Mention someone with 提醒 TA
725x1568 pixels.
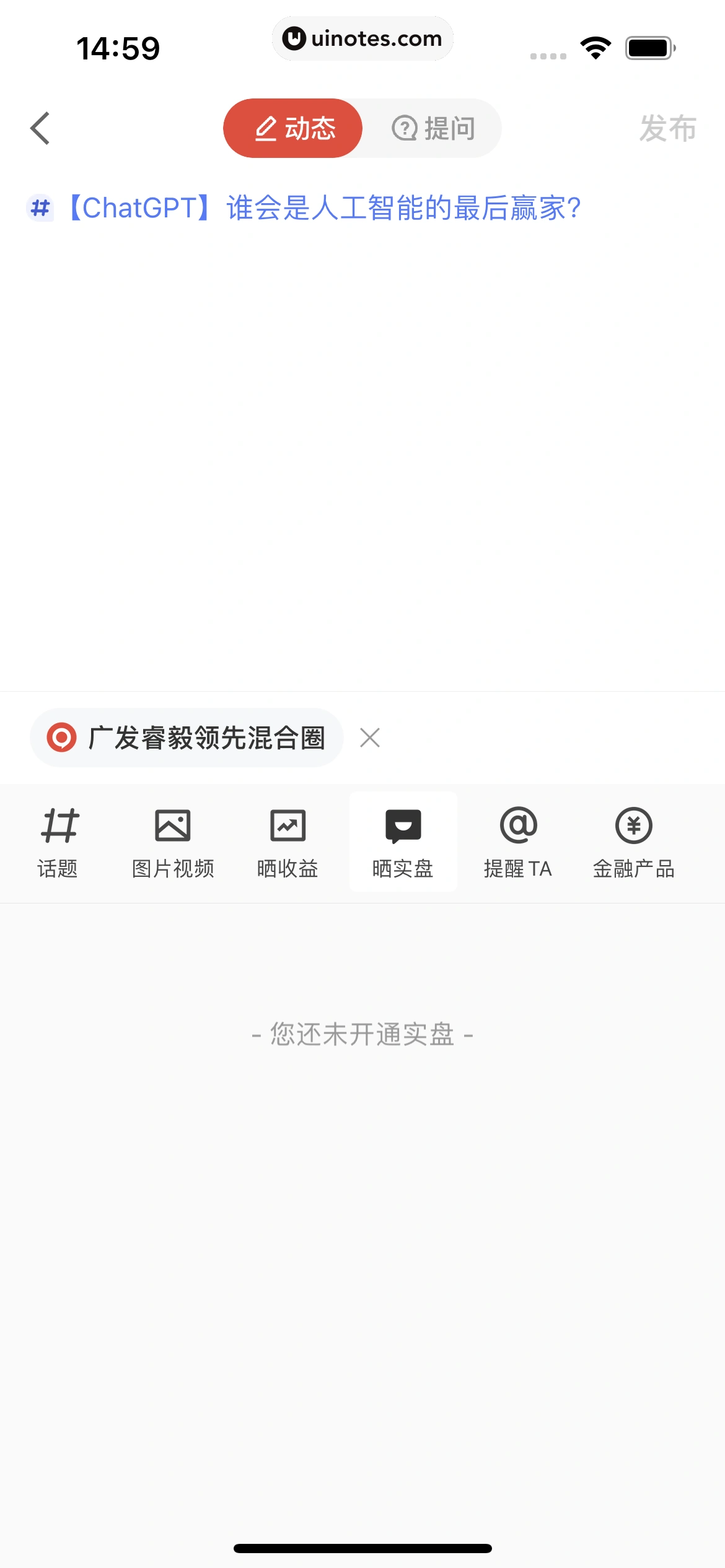(x=518, y=842)
